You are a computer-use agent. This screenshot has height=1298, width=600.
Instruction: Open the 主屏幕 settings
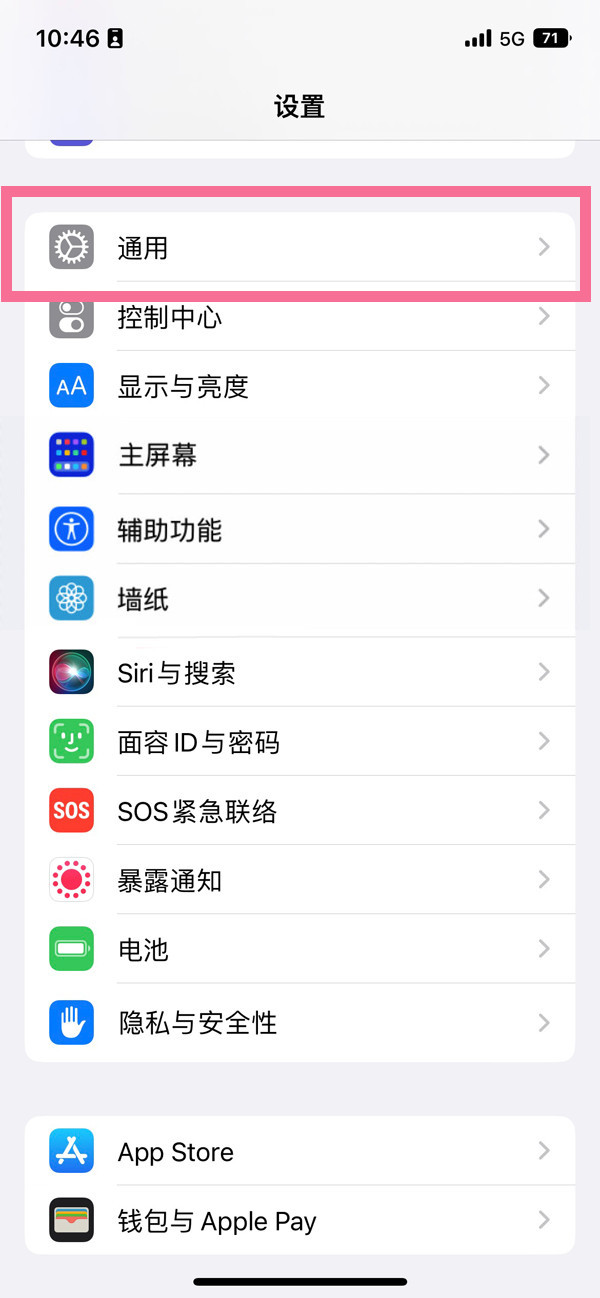(x=300, y=456)
